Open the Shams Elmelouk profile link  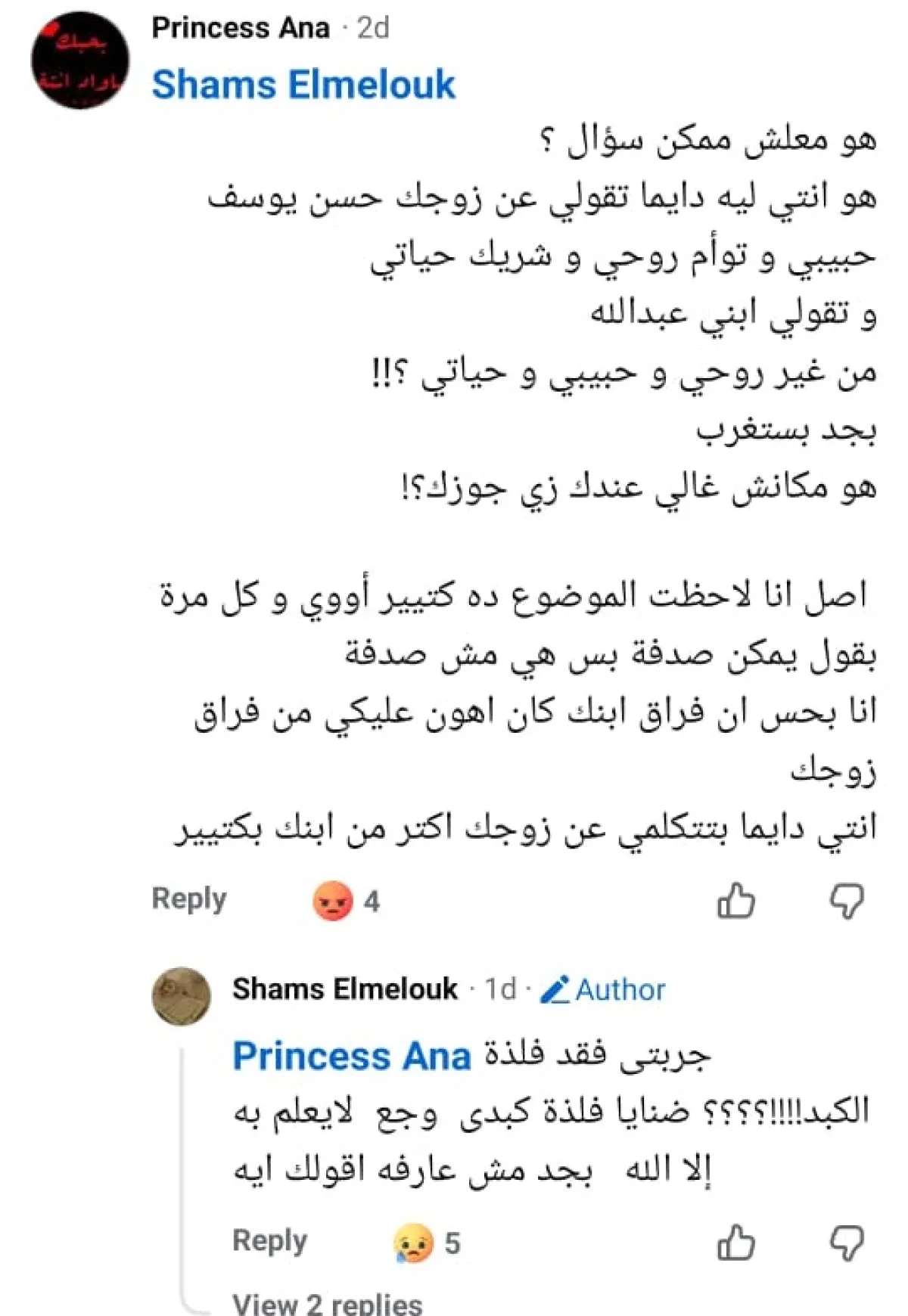coord(303,85)
